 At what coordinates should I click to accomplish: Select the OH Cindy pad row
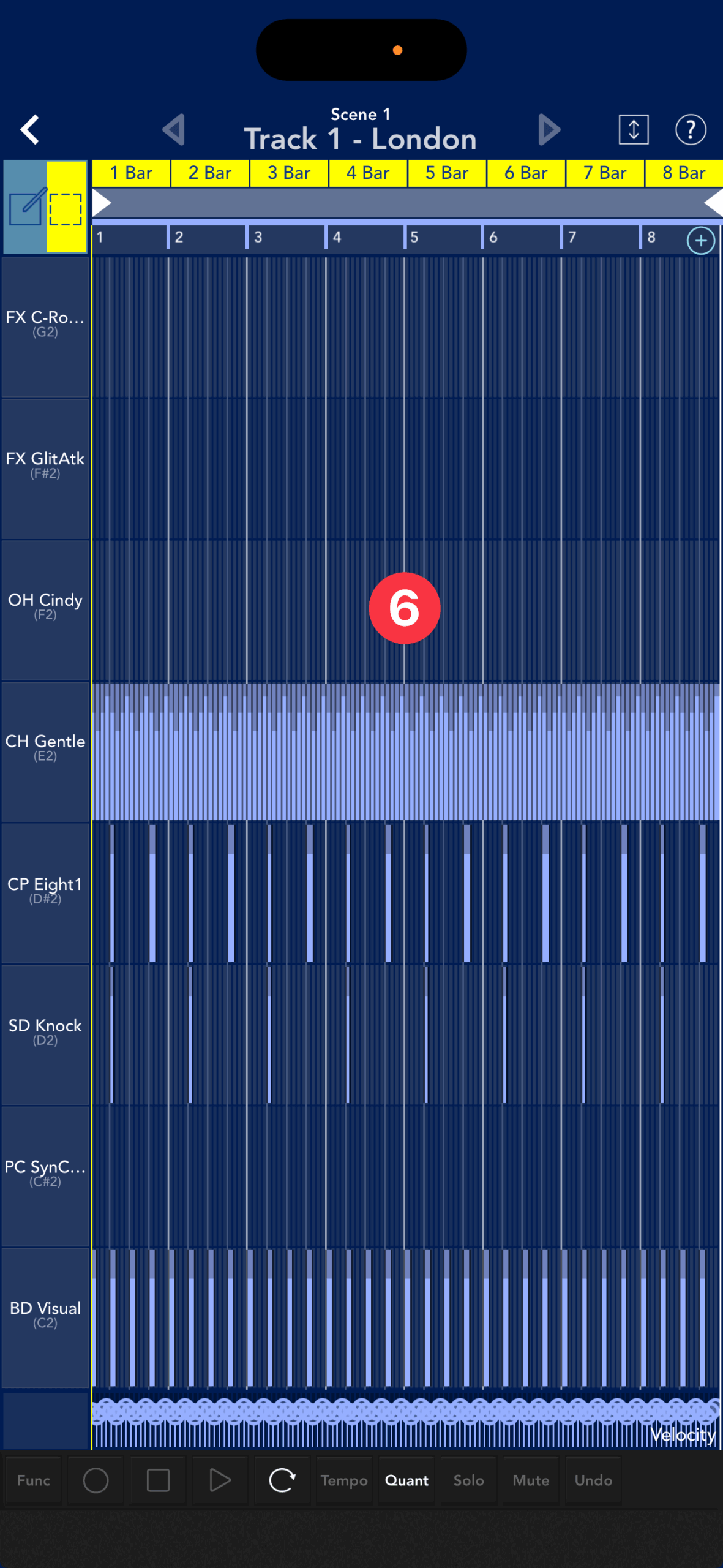tap(45, 605)
